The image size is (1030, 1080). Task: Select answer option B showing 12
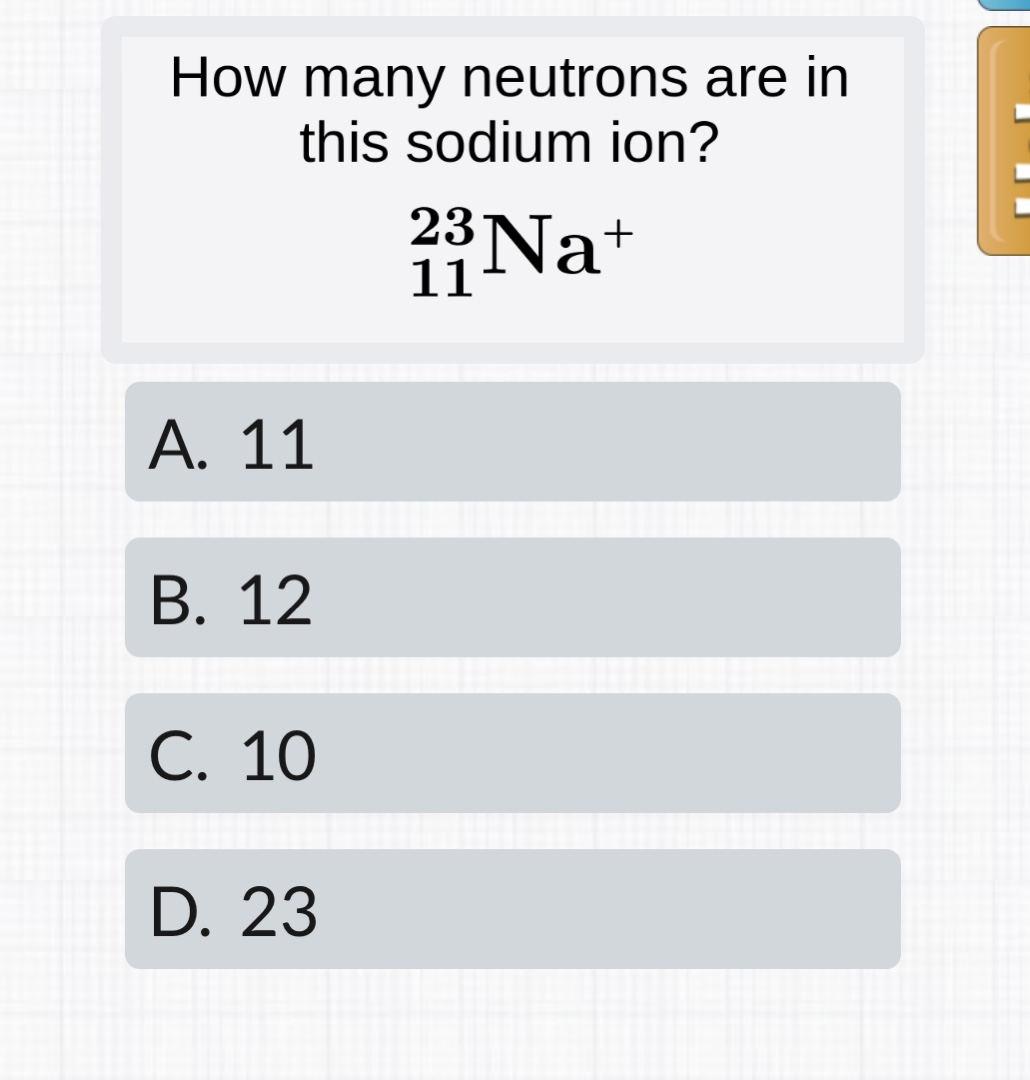512,597
